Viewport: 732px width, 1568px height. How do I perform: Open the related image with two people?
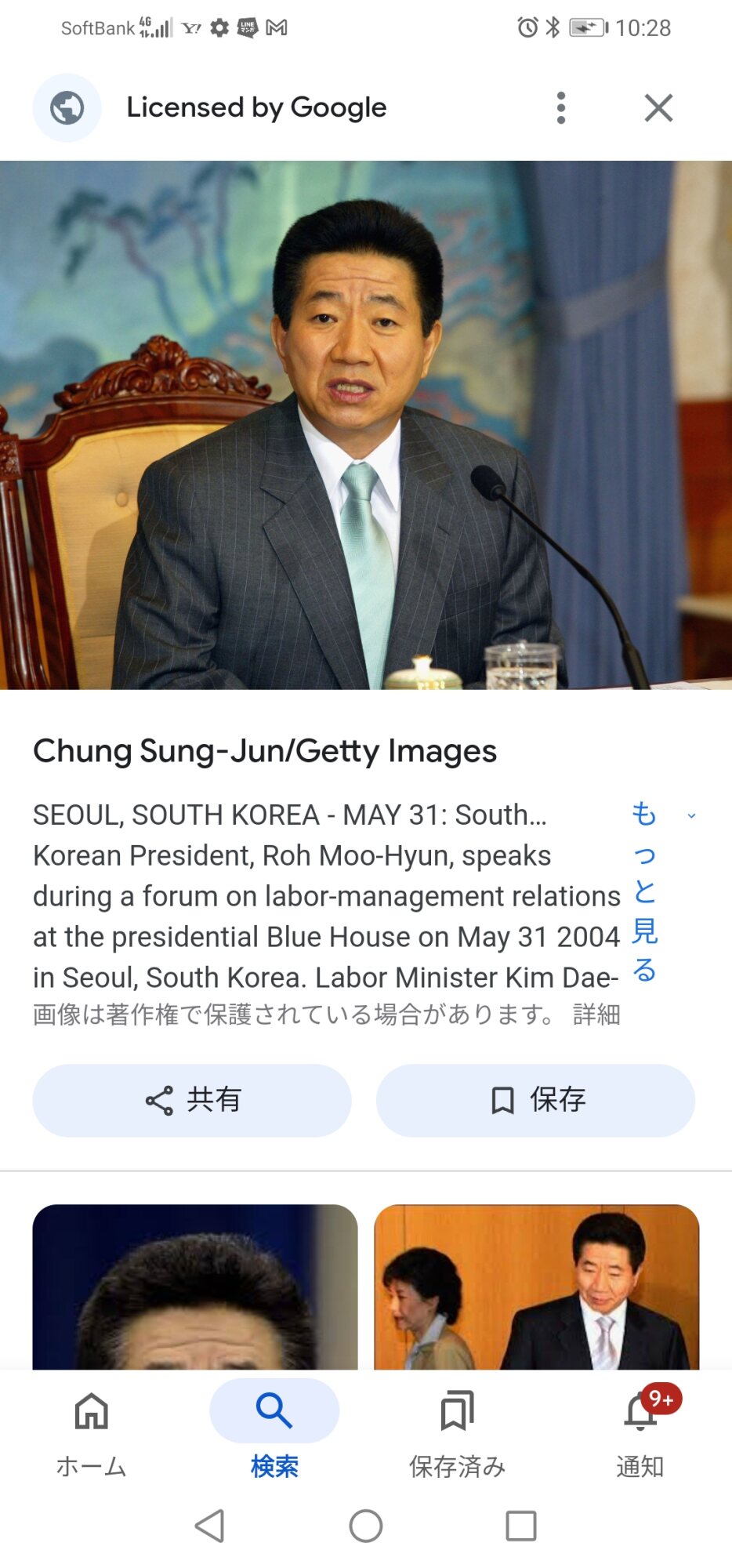pyautogui.click(x=536, y=1287)
